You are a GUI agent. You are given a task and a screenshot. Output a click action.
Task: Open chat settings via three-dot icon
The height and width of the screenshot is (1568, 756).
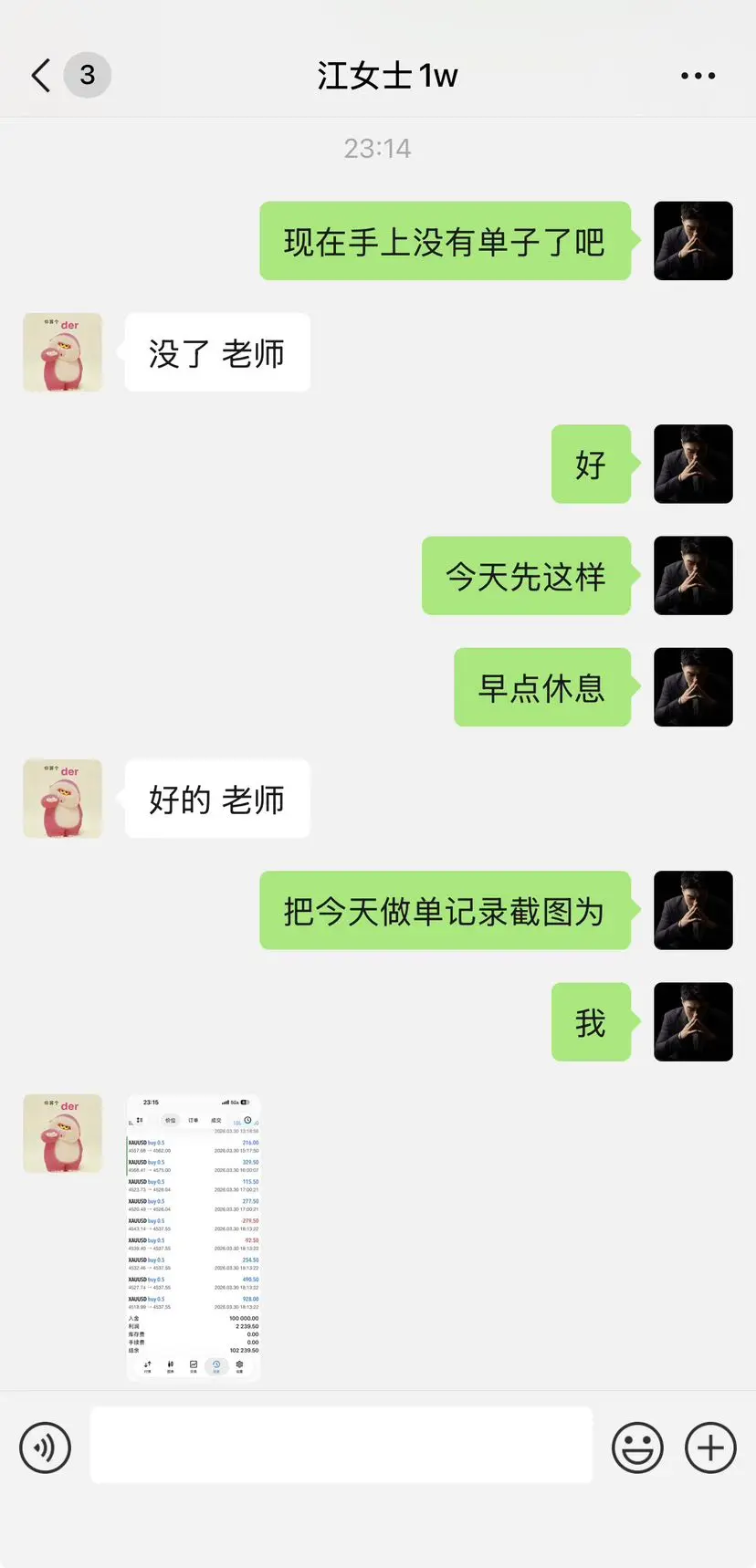point(698,75)
